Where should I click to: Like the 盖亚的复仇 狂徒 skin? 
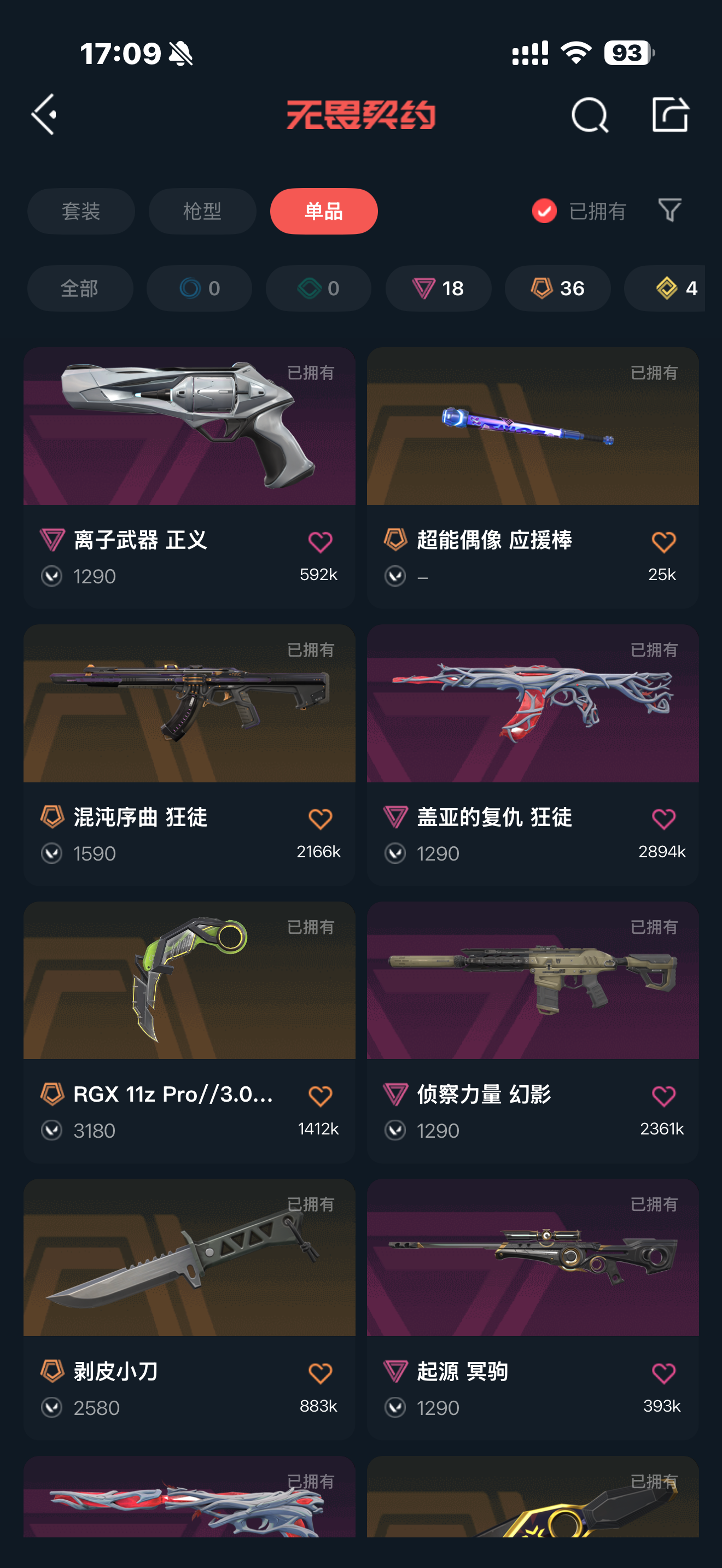[x=663, y=818]
